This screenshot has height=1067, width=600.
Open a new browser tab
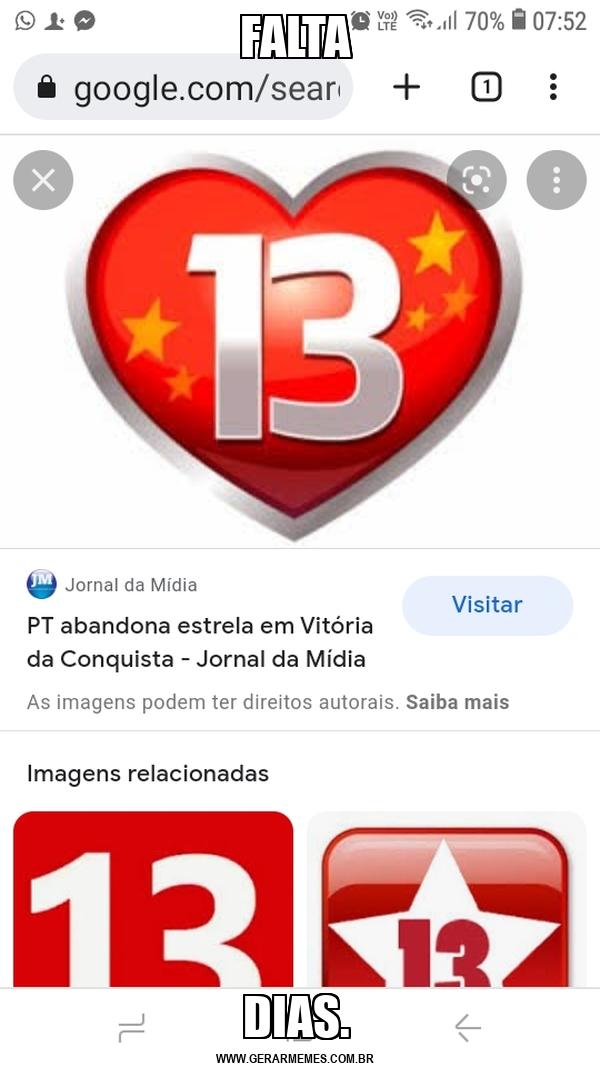(407, 87)
